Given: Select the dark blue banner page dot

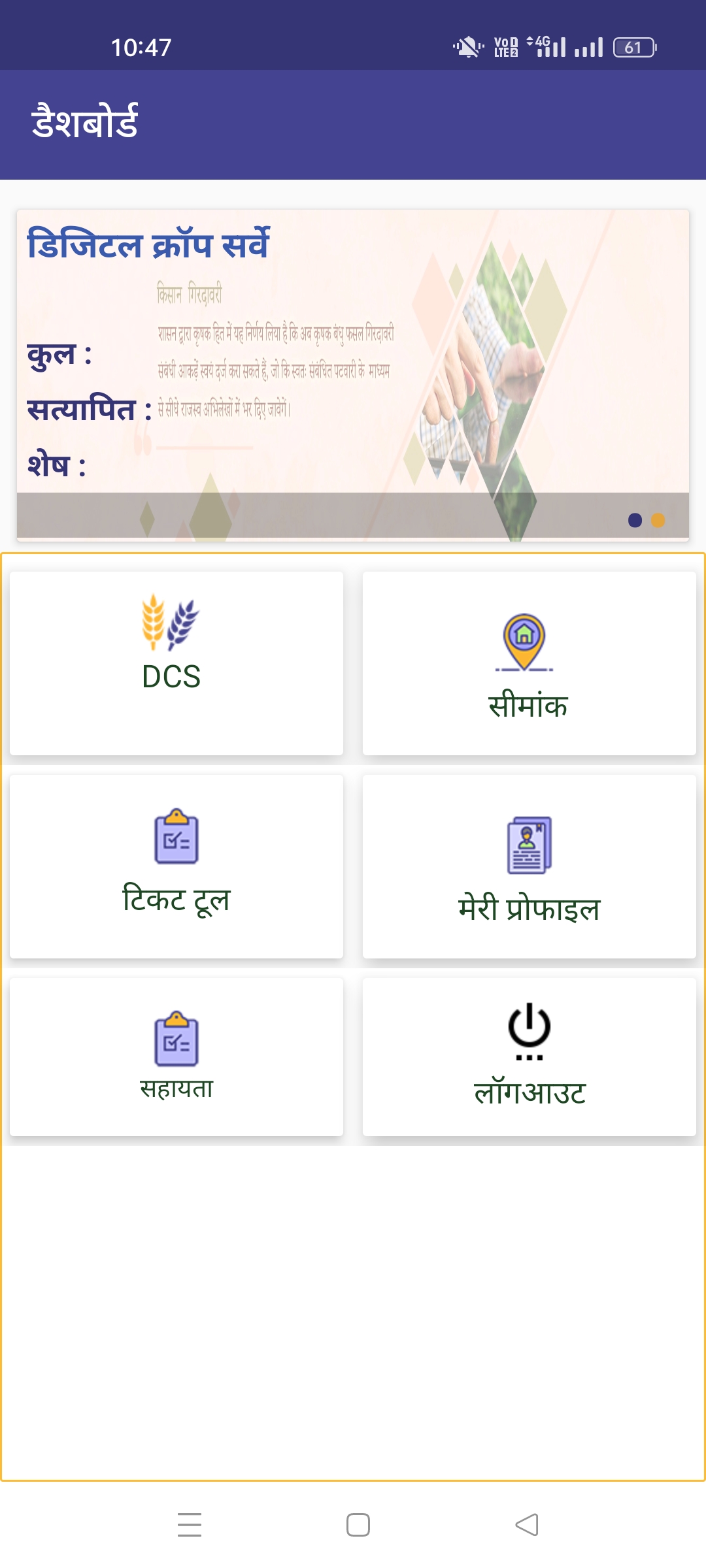Looking at the screenshot, I should point(635,520).
